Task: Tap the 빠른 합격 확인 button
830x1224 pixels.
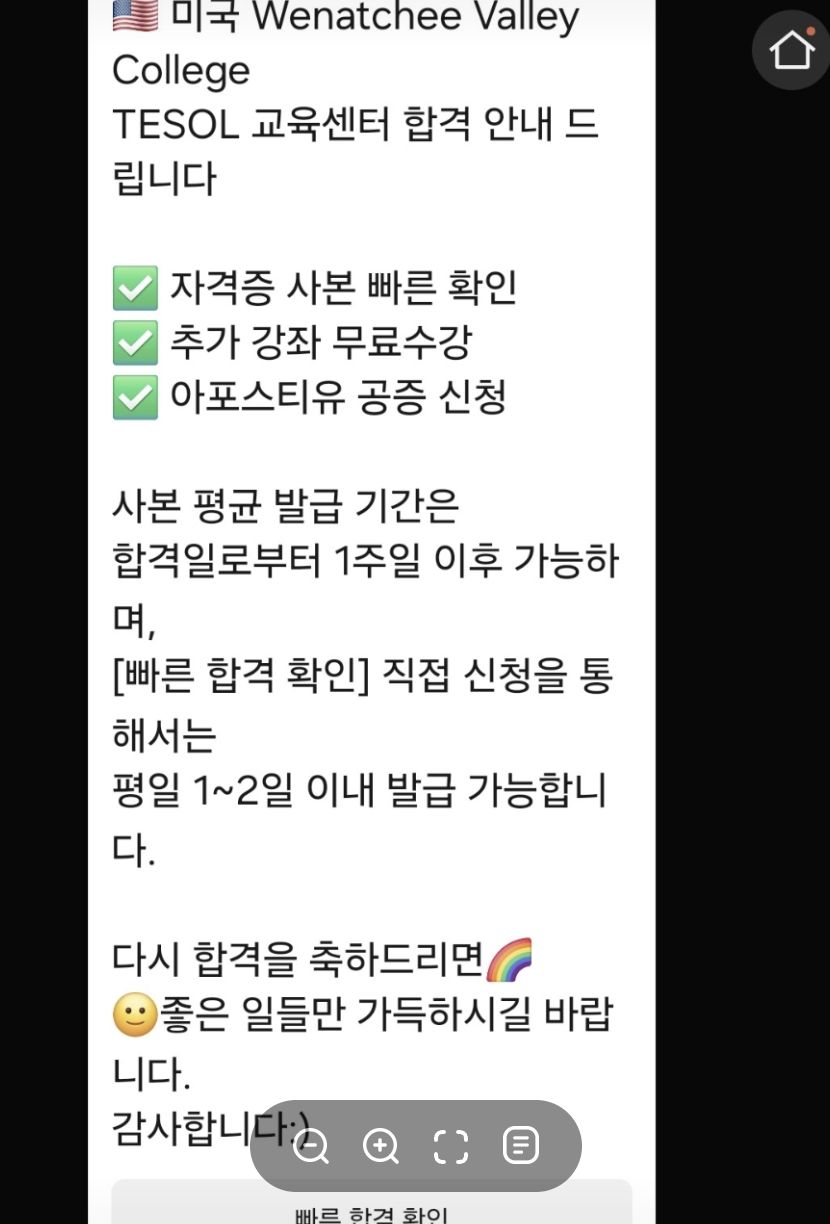Action: (371, 1210)
